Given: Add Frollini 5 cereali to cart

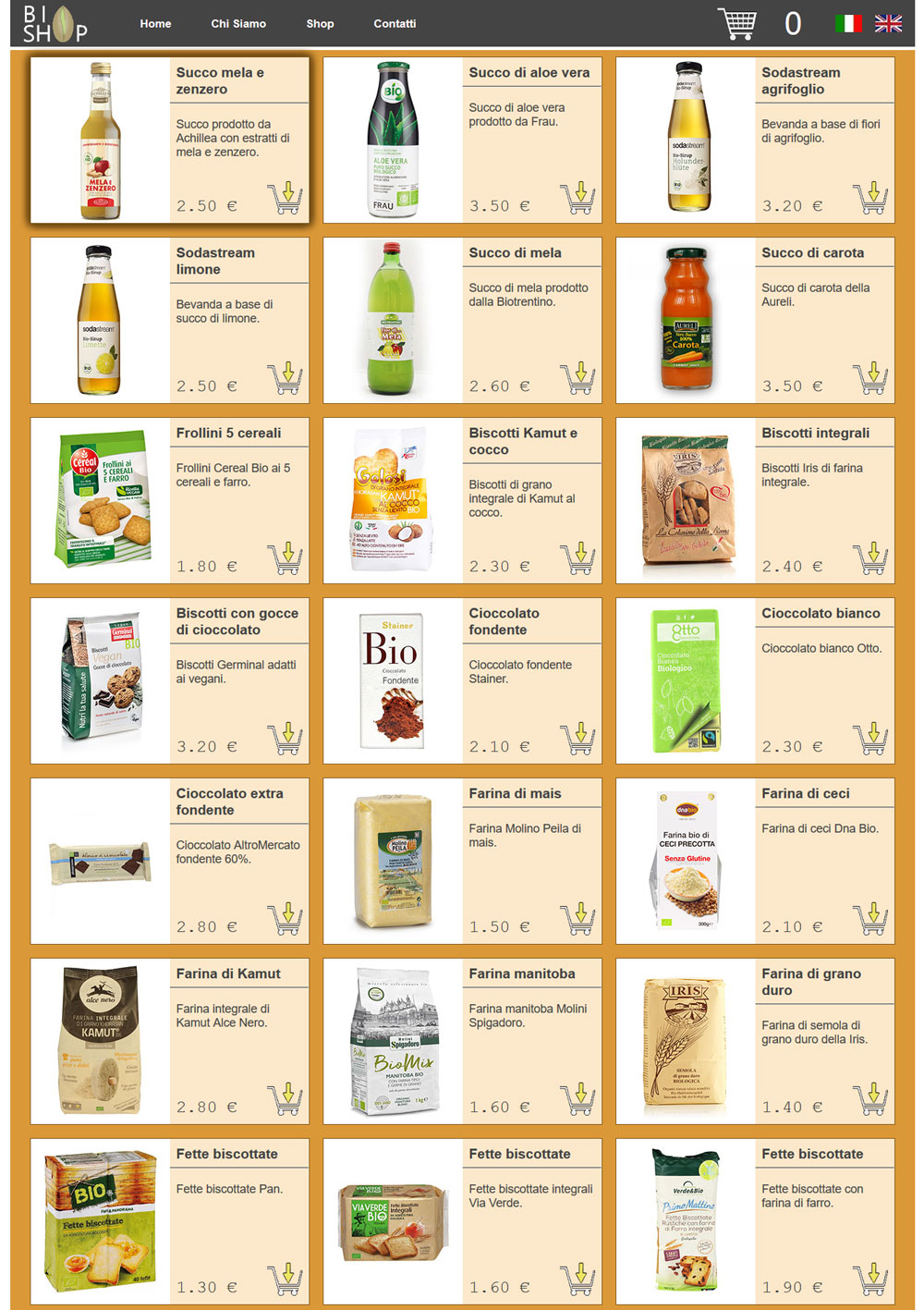Looking at the screenshot, I should [x=286, y=558].
